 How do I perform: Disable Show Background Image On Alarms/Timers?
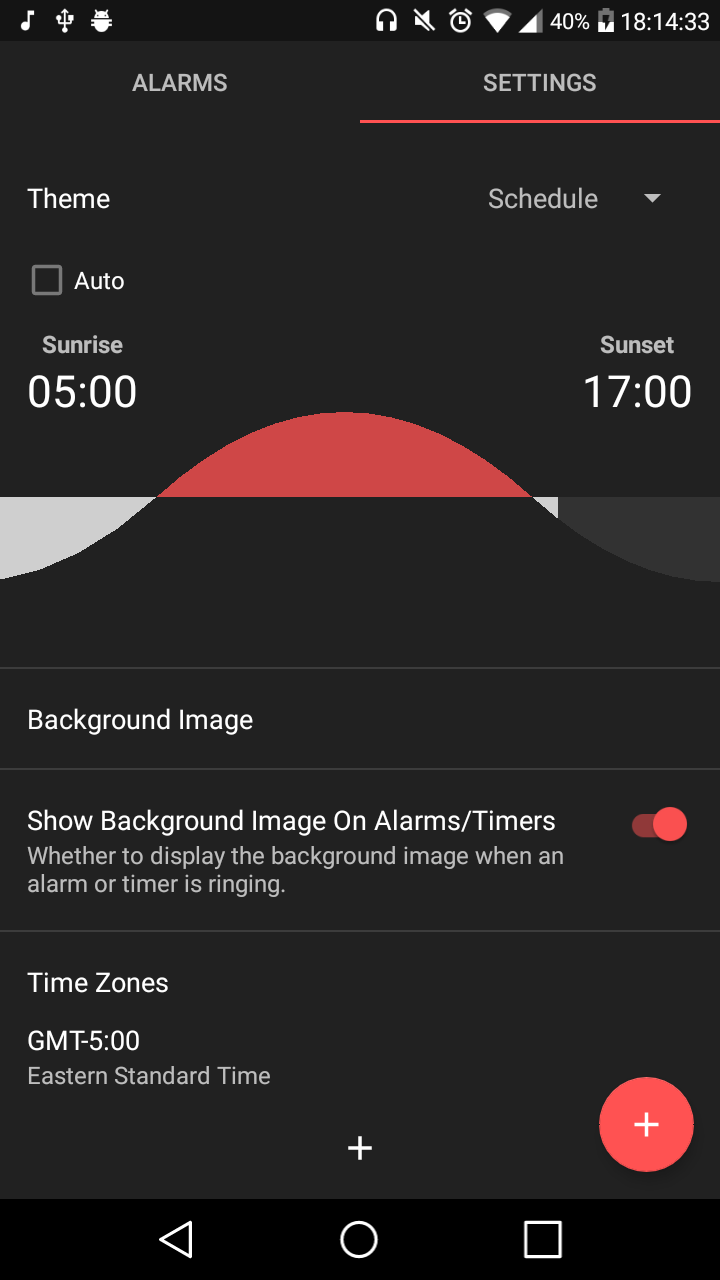[659, 825]
